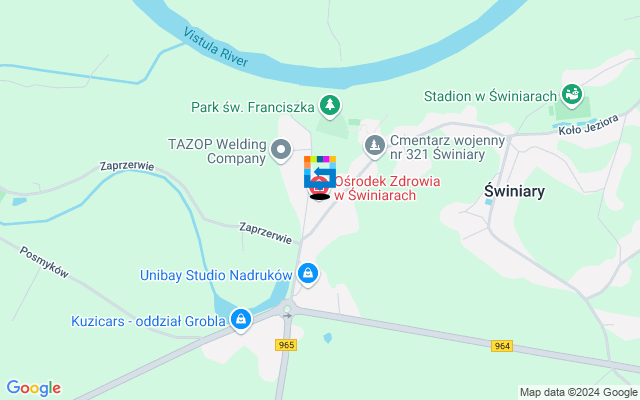This screenshot has width=640, height=400.
Task: Open the Stadion w Świniarach pin
Action: click(572, 95)
